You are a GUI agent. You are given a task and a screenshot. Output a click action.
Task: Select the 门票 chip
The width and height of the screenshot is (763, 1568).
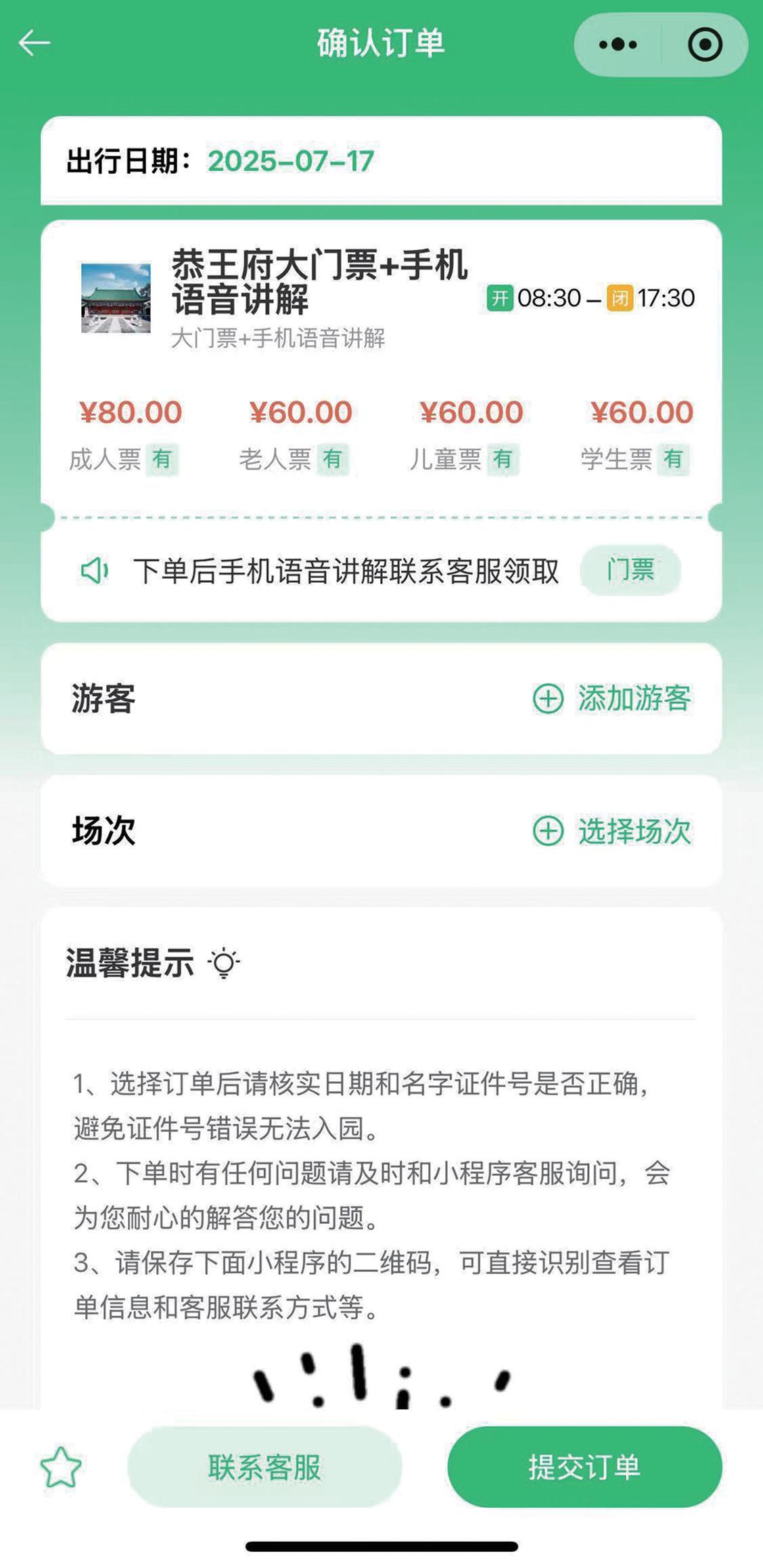click(x=630, y=570)
